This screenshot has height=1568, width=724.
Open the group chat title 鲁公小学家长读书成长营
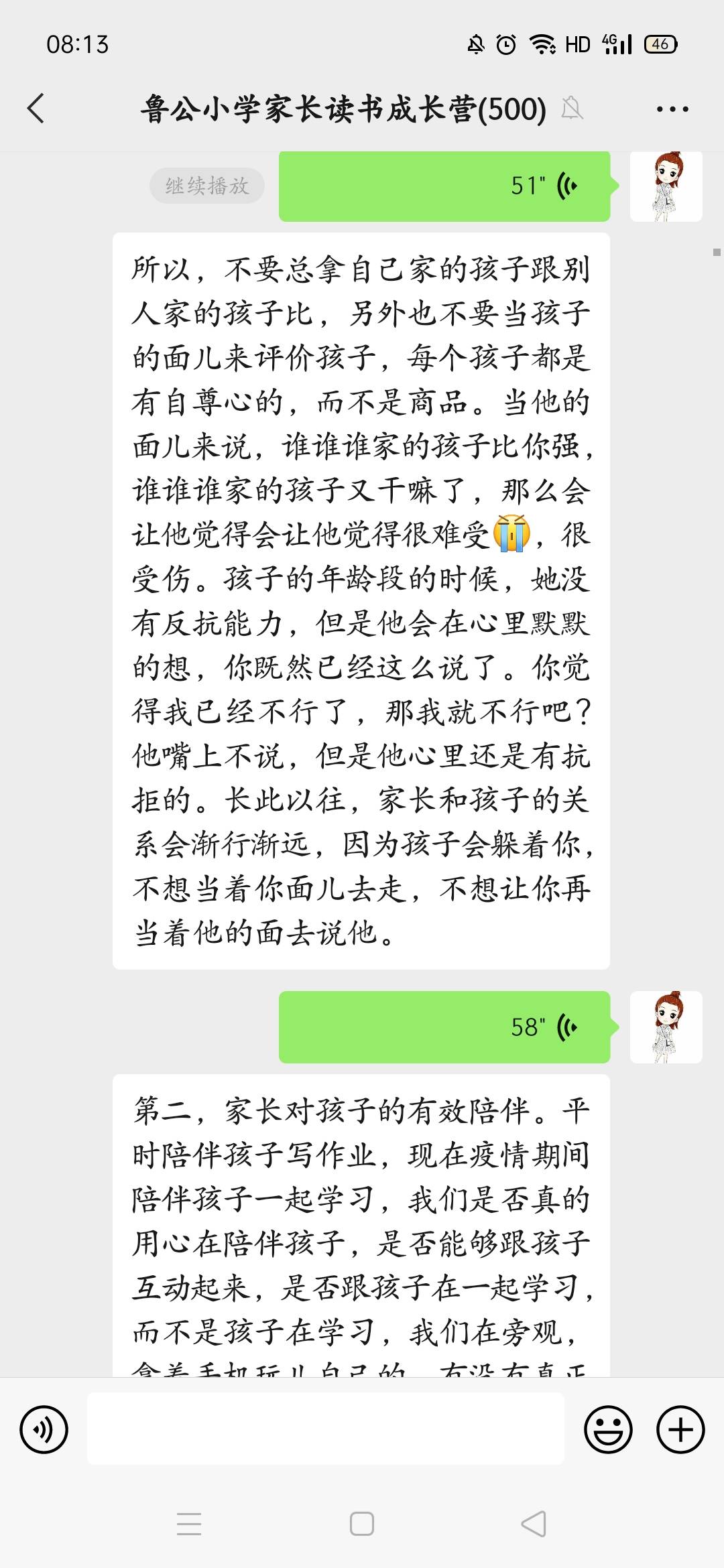pos(342,109)
